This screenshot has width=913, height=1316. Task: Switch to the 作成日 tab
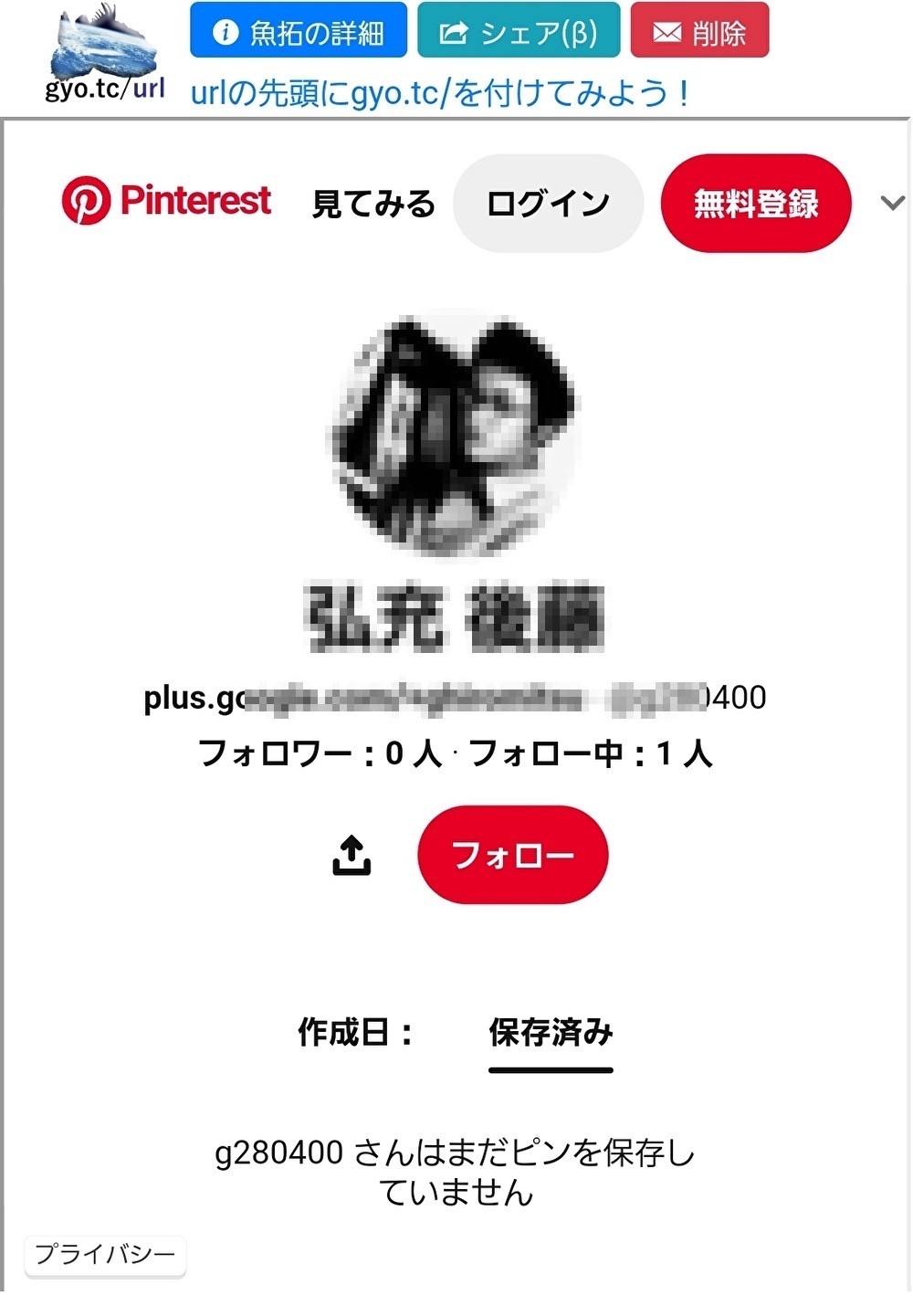coord(355,1033)
